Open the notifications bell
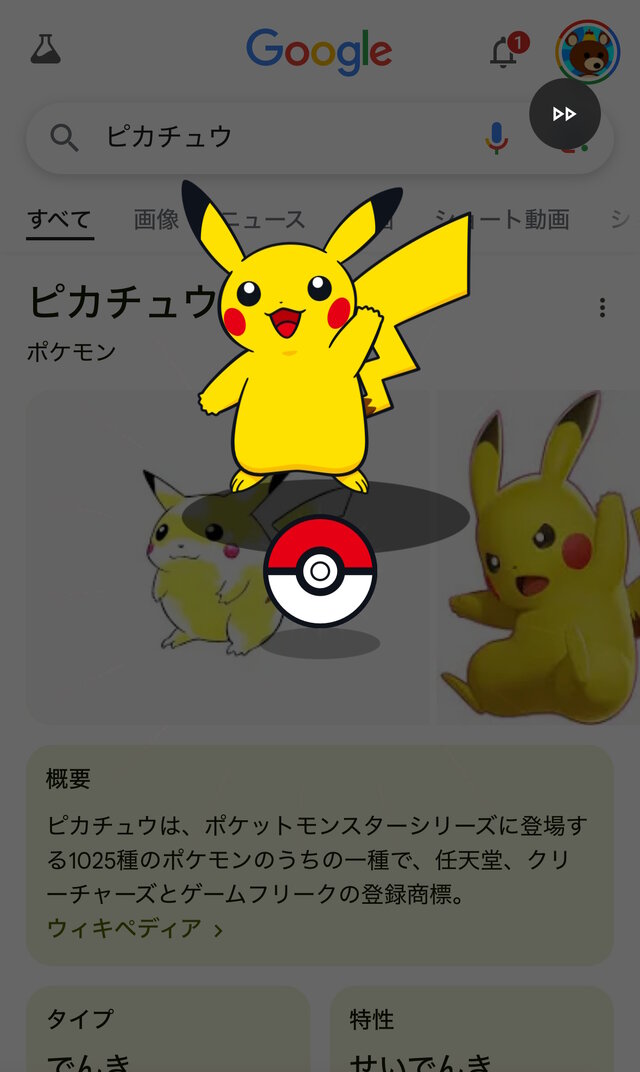This screenshot has height=1072, width=640. point(504,52)
